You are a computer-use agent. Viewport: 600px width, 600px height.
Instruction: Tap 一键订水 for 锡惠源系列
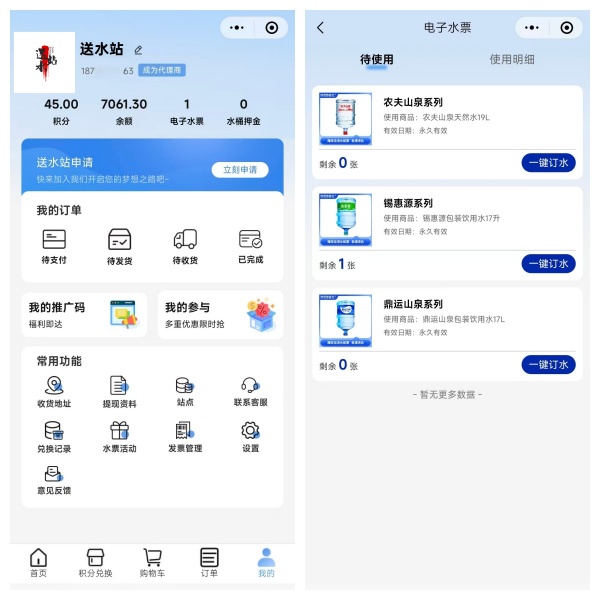click(548, 264)
